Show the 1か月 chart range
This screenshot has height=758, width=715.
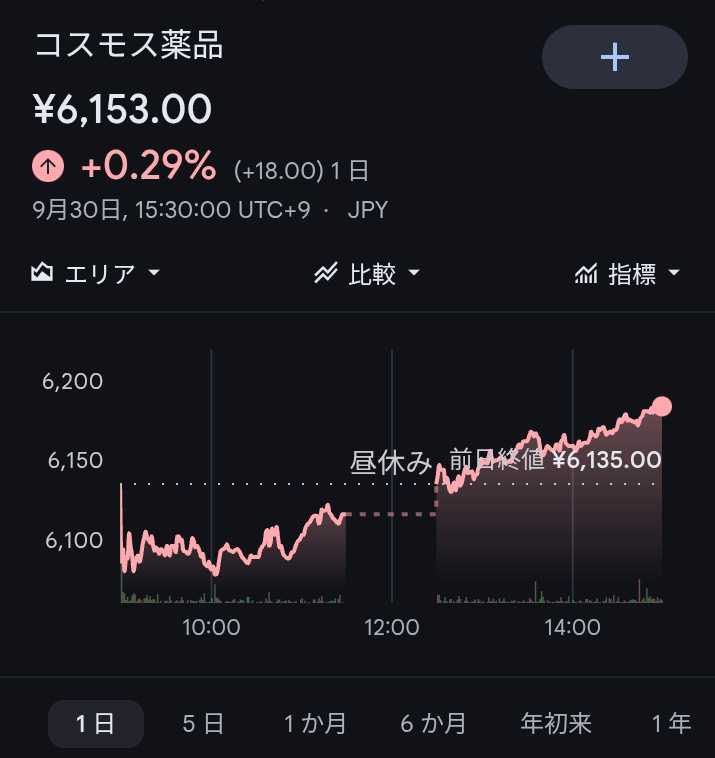[315, 724]
